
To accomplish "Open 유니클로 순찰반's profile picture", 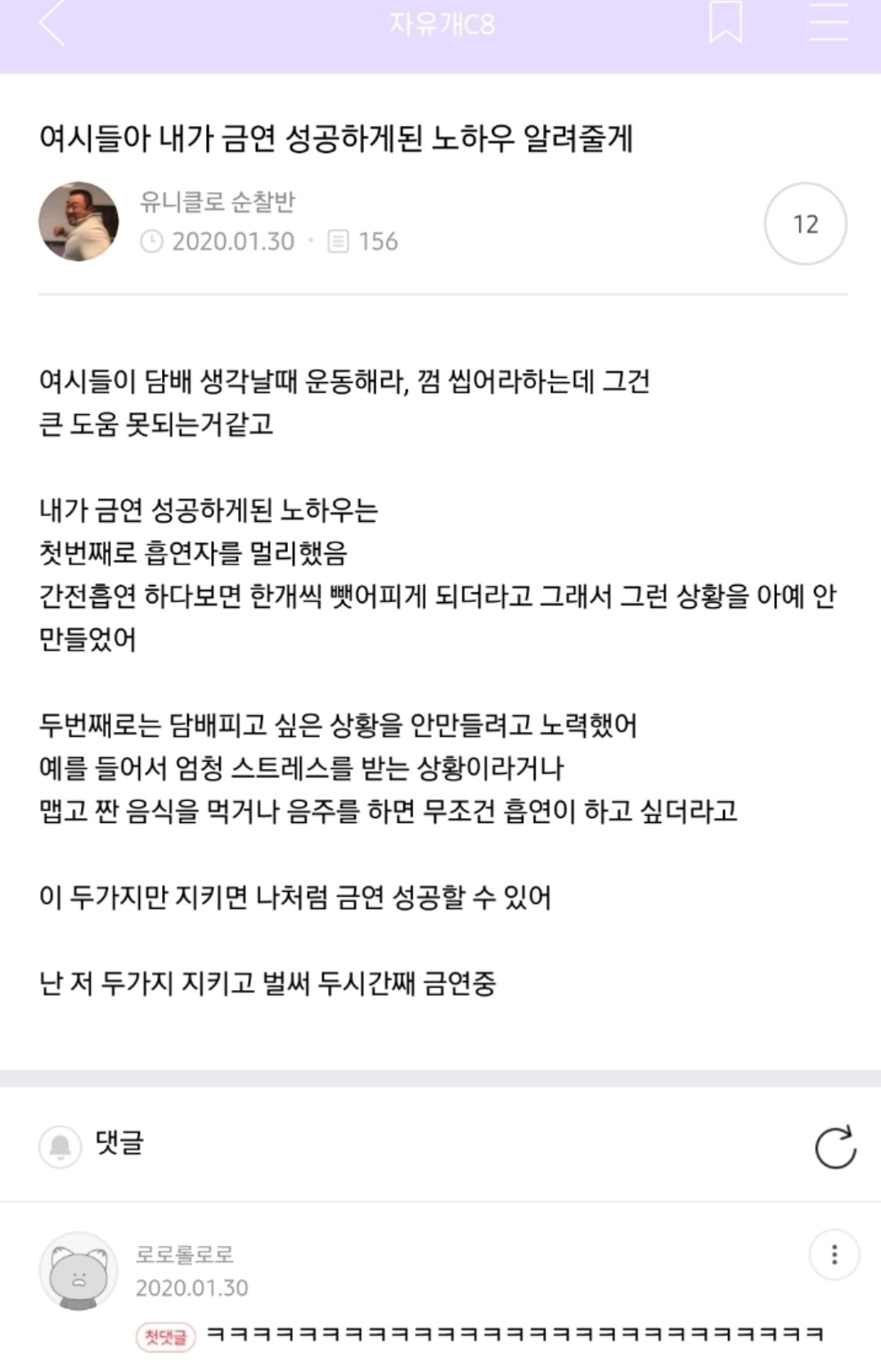I will click(79, 222).
